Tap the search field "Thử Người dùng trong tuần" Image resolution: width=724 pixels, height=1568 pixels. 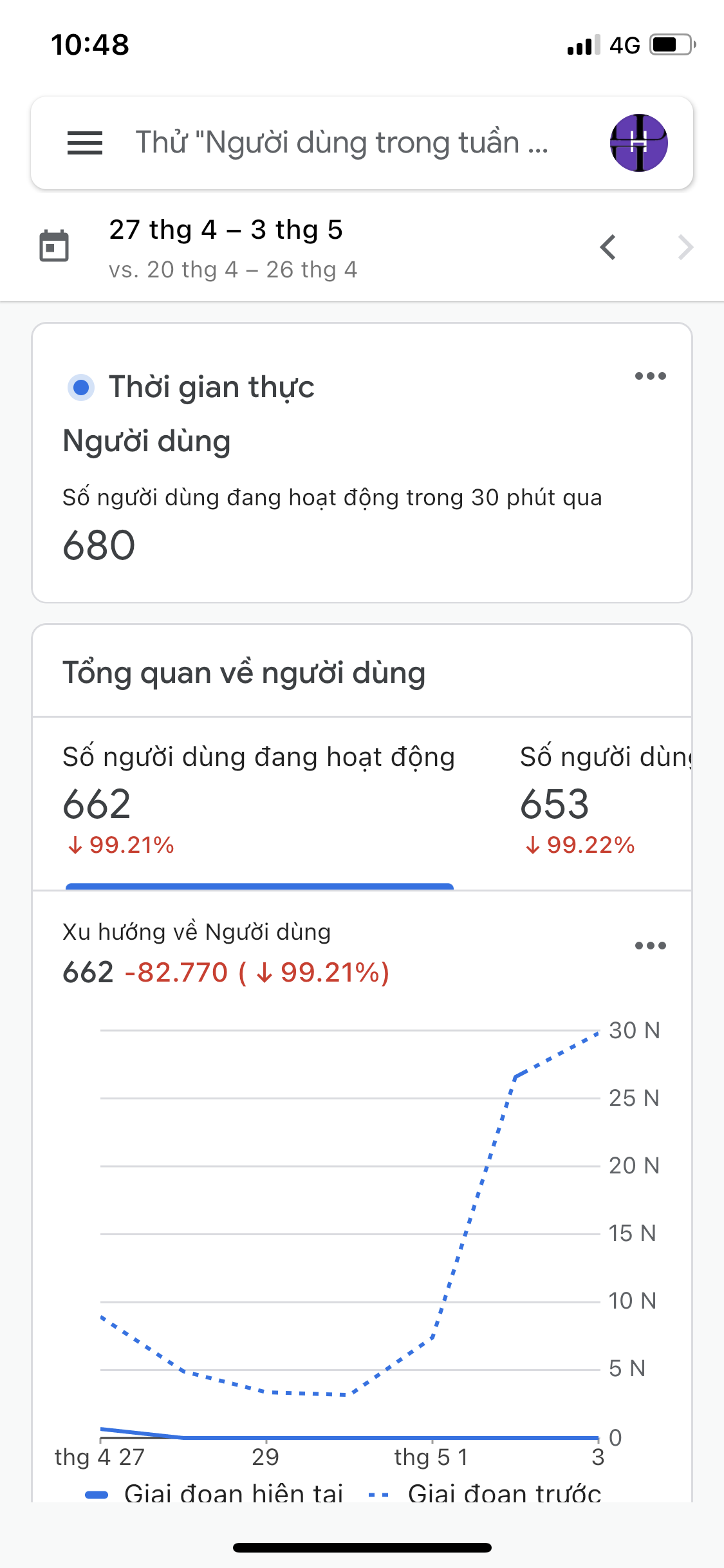point(341,143)
